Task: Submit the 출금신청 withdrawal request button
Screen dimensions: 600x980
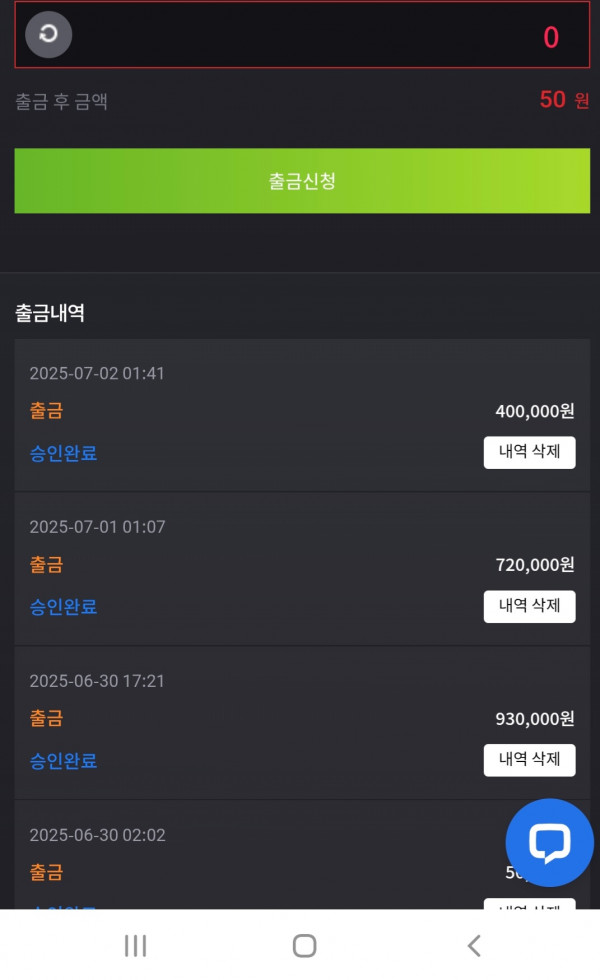Action: click(302, 181)
